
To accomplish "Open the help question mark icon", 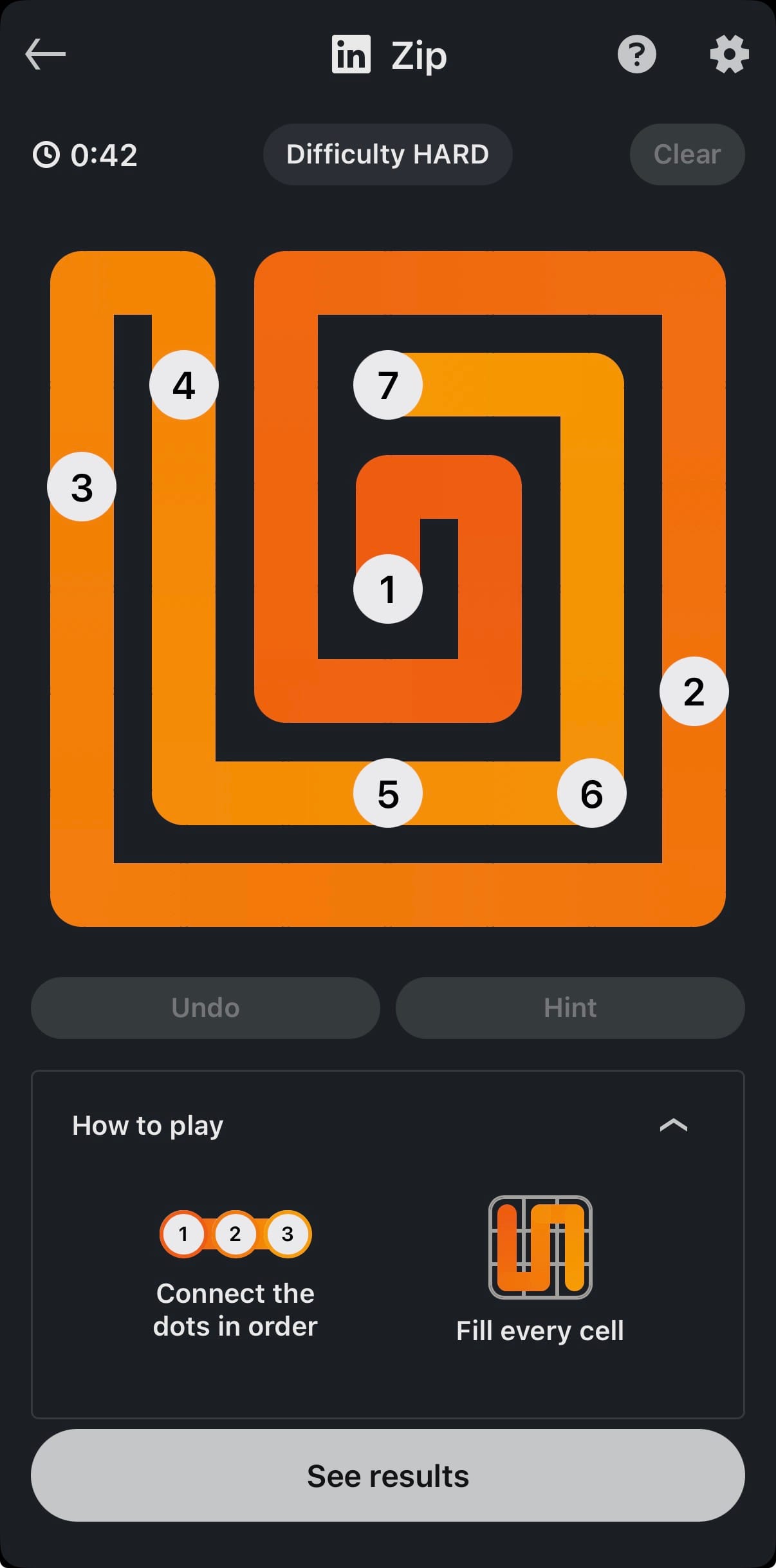I will click(x=636, y=54).
